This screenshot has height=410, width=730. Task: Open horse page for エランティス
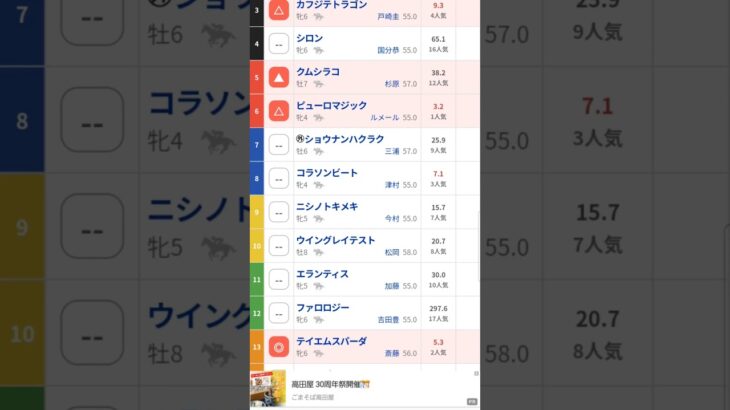tap(322, 274)
